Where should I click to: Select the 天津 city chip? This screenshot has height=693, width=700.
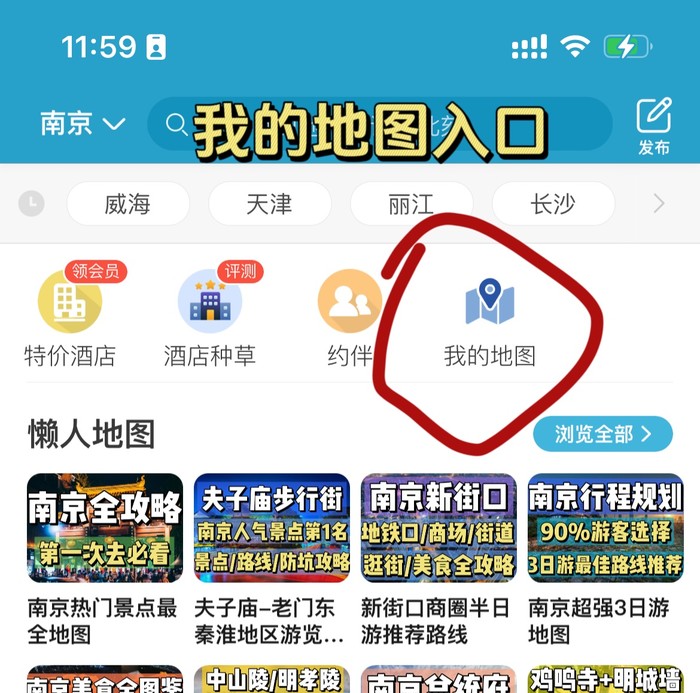[269, 204]
